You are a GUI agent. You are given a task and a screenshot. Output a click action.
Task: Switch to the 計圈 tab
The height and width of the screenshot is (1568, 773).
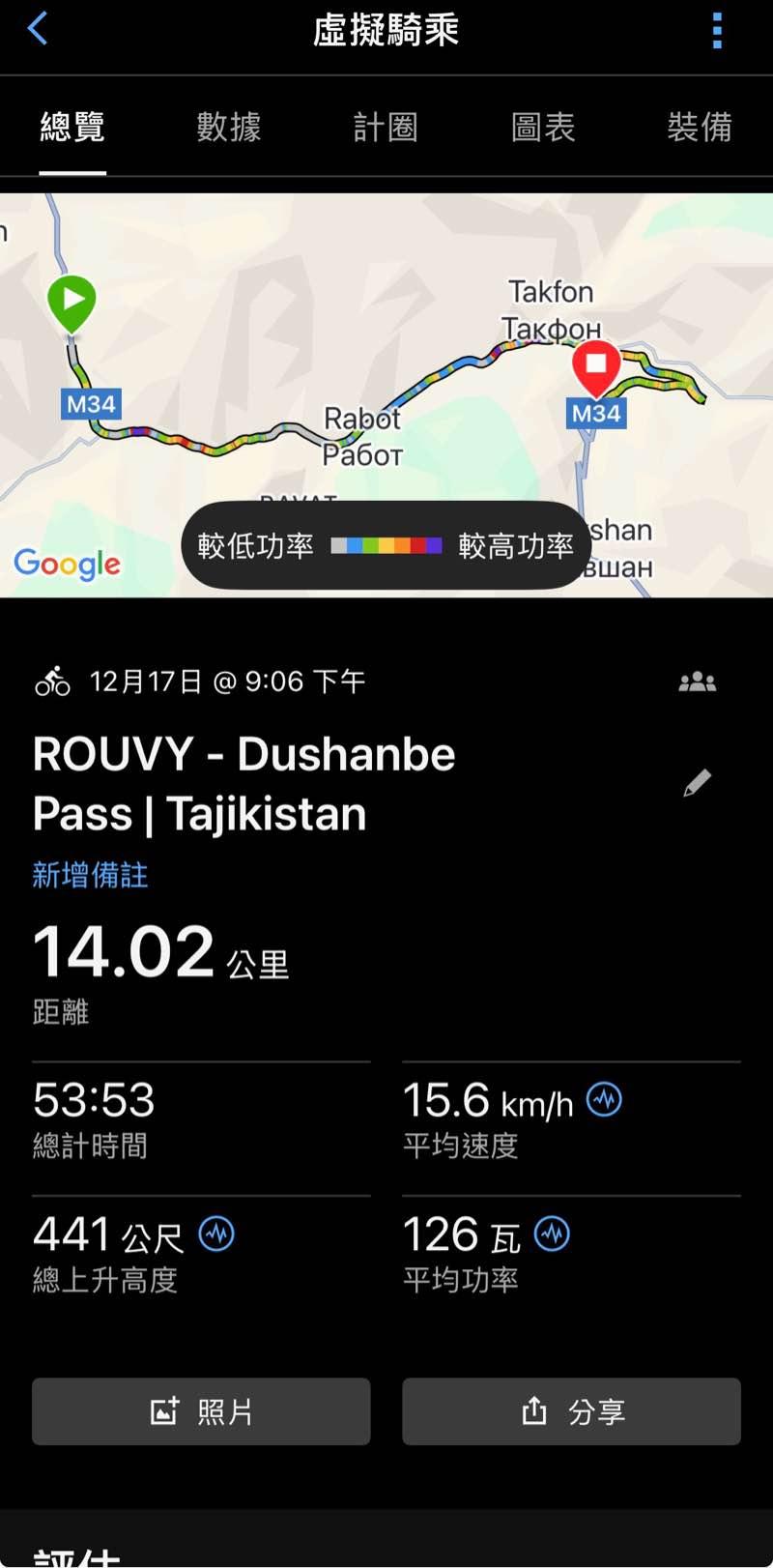pyautogui.click(x=386, y=127)
